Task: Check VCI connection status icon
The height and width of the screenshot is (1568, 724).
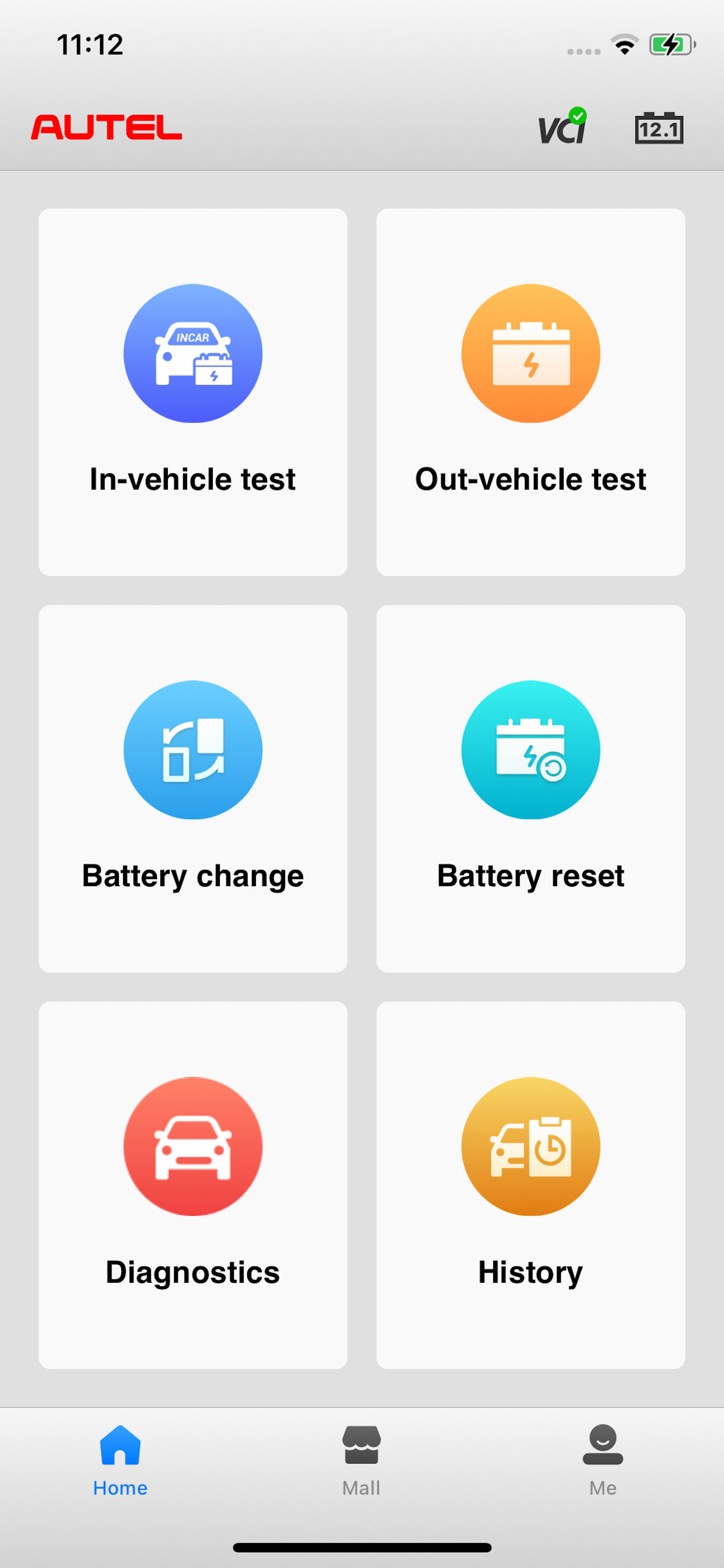Action: (560, 128)
